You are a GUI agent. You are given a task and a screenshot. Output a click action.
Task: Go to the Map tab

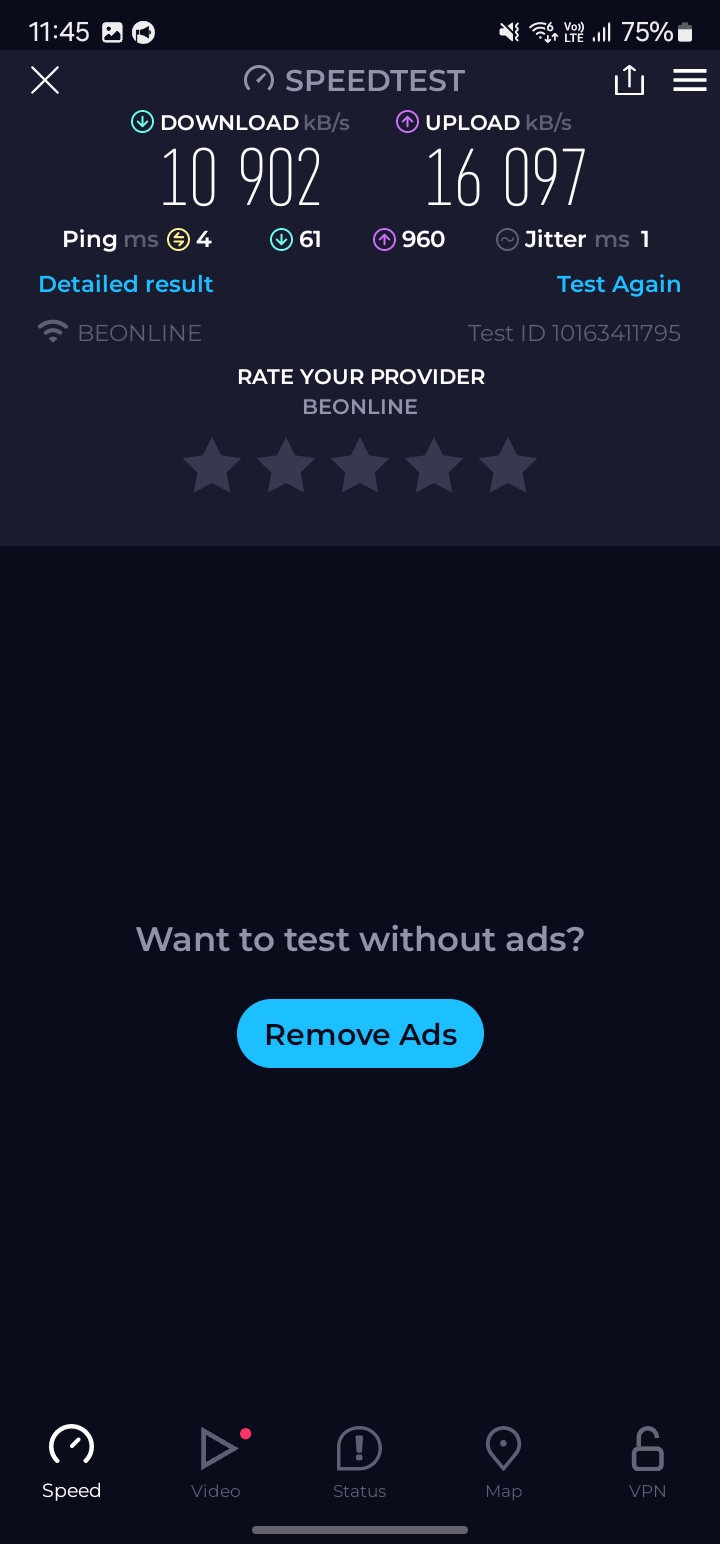(x=503, y=1461)
